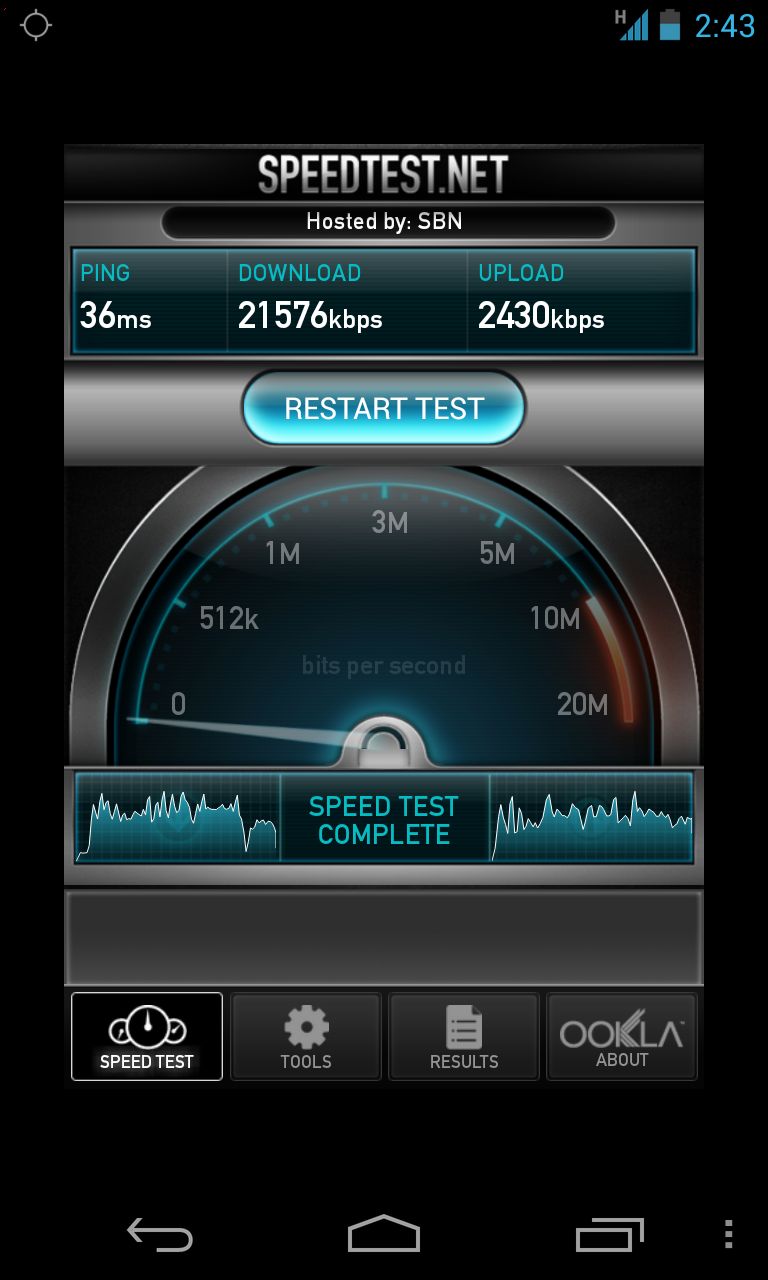This screenshot has height=1280, width=768.
Task: Open the Results tab
Action: 464,1037
